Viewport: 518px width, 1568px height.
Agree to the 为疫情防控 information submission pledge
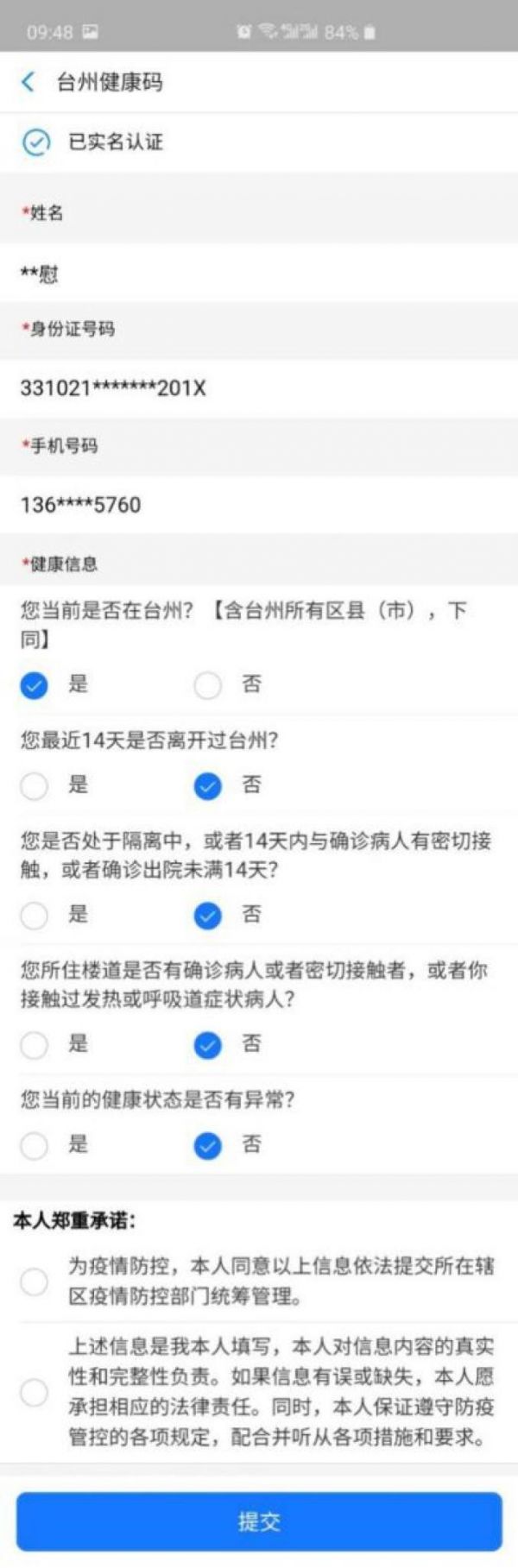pos(35,1281)
